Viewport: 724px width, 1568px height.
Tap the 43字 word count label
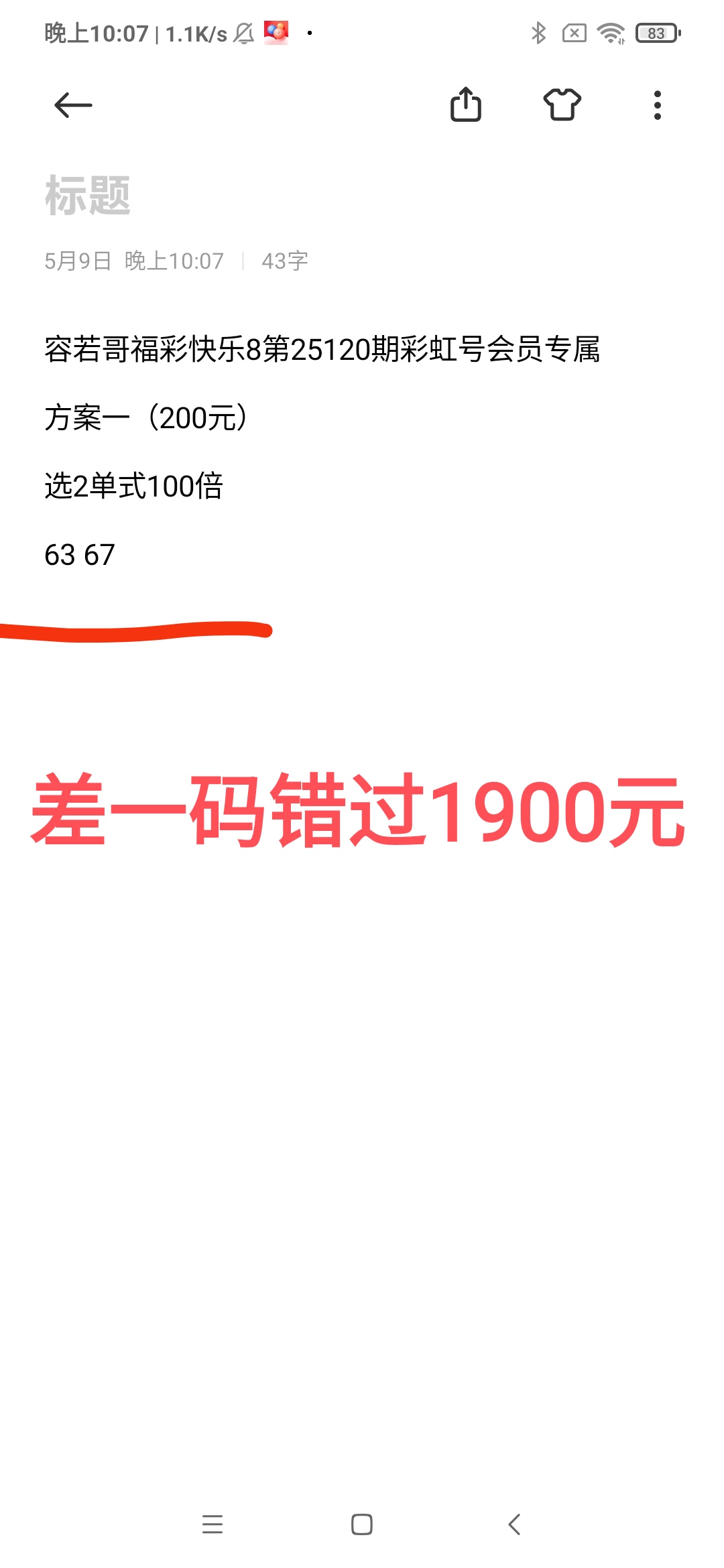click(284, 261)
